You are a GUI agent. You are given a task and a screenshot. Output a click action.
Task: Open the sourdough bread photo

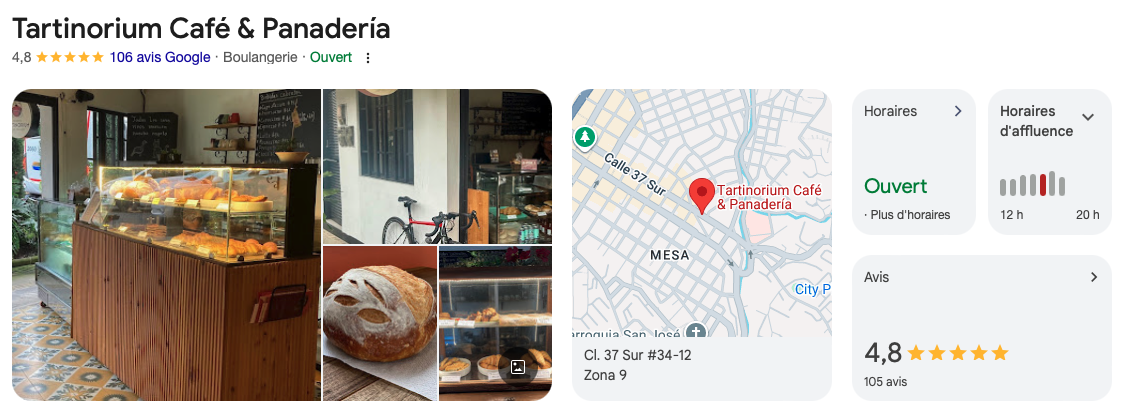click(x=379, y=323)
